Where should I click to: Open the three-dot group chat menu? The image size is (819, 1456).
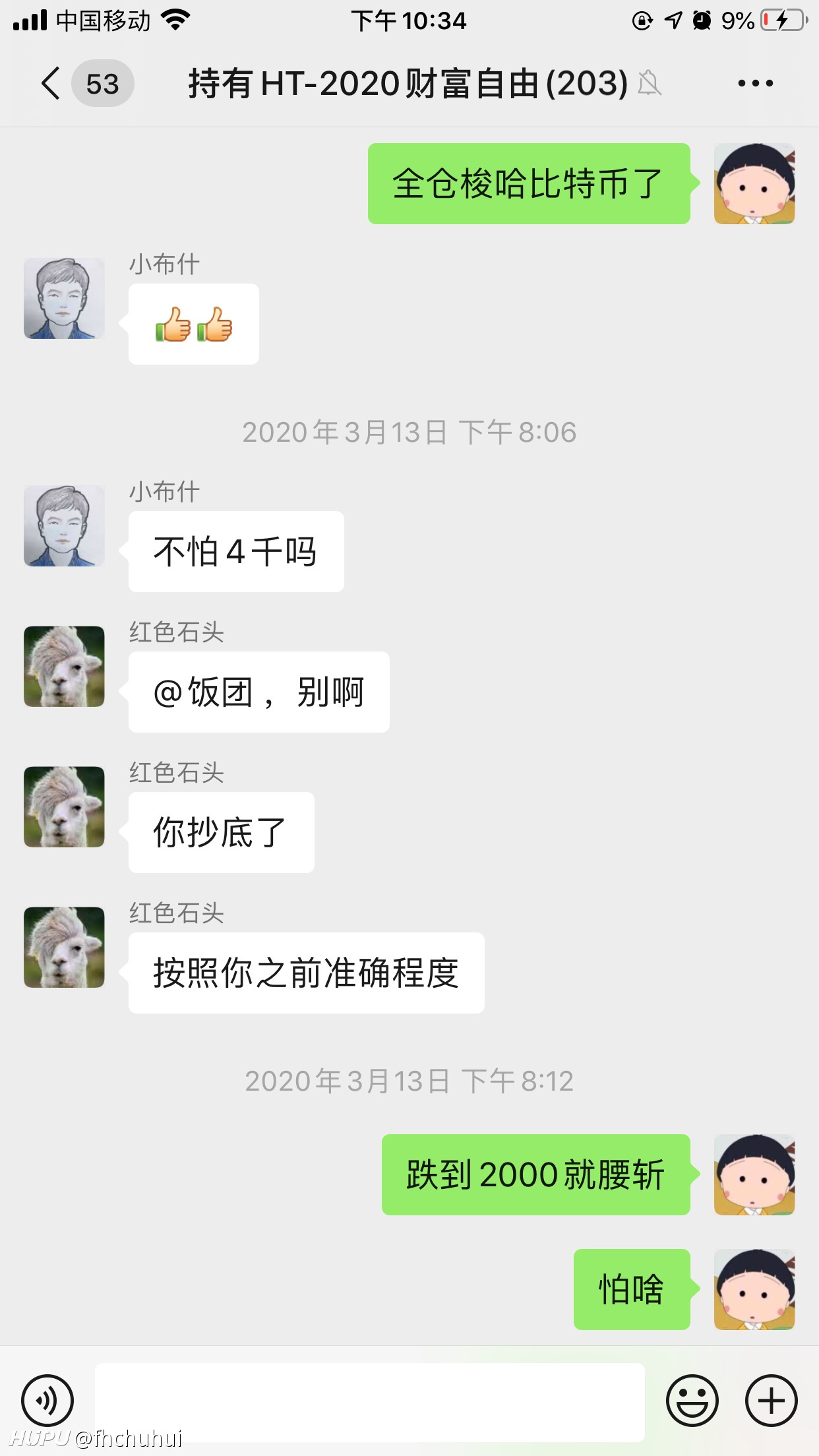(756, 84)
